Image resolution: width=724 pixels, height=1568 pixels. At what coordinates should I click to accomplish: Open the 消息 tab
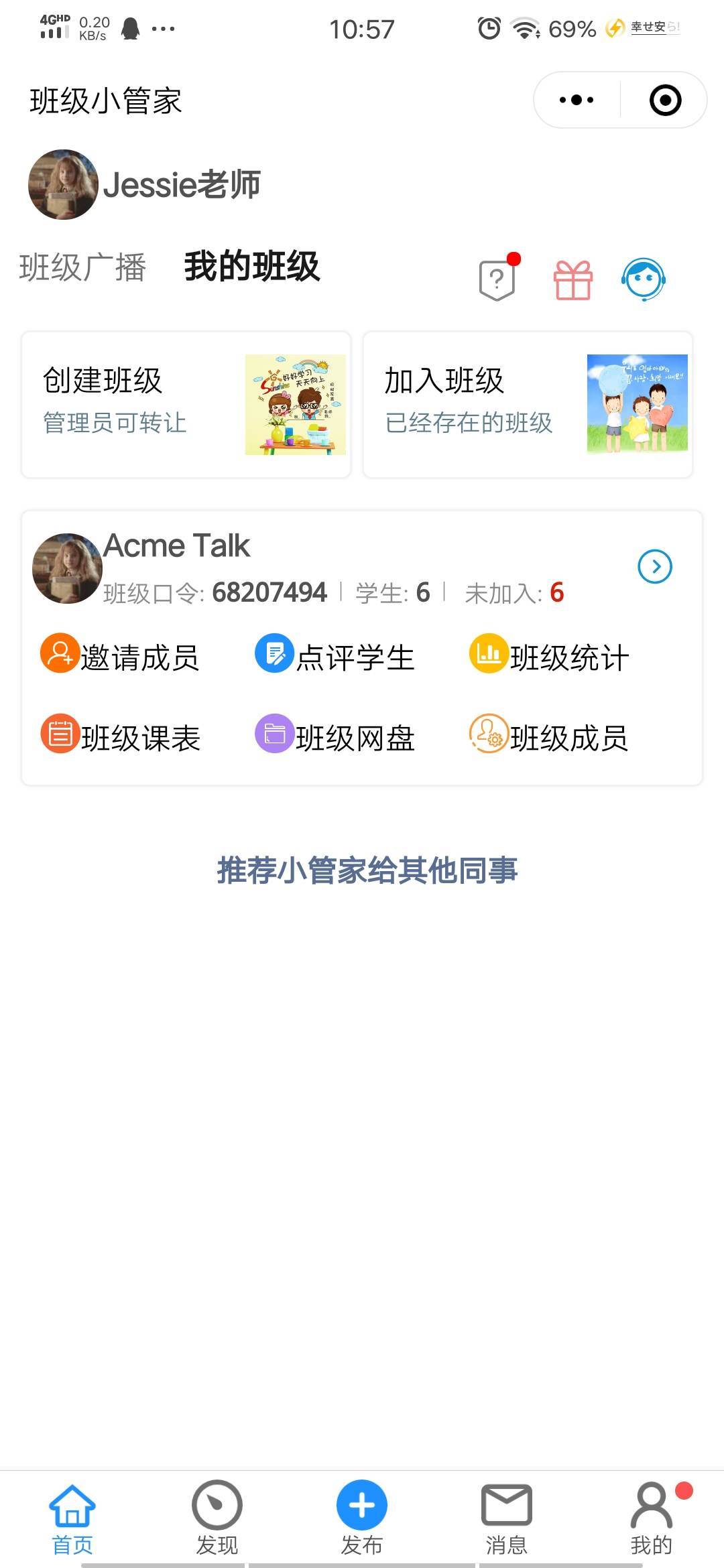click(x=507, y=1518)
